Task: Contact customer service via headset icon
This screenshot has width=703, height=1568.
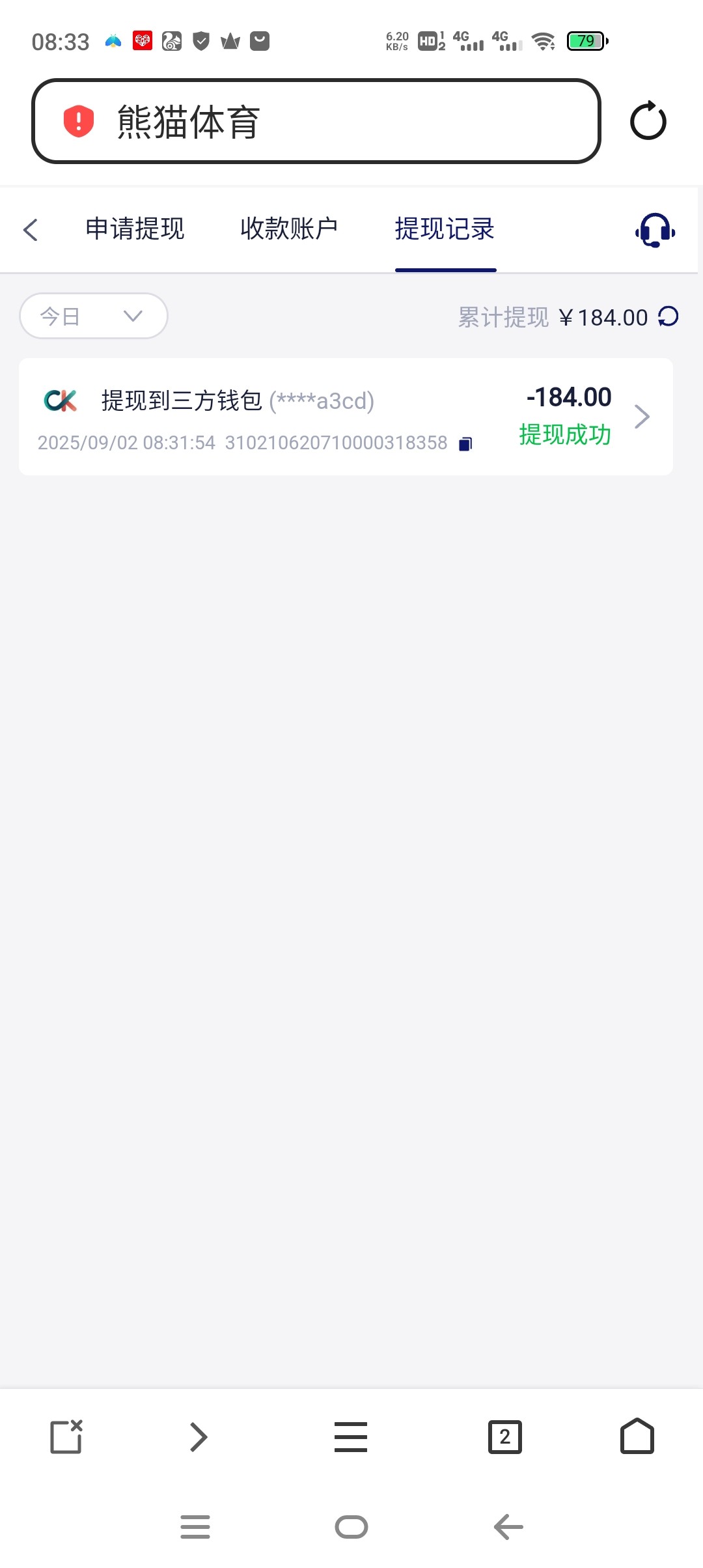Action: (655, 231)
